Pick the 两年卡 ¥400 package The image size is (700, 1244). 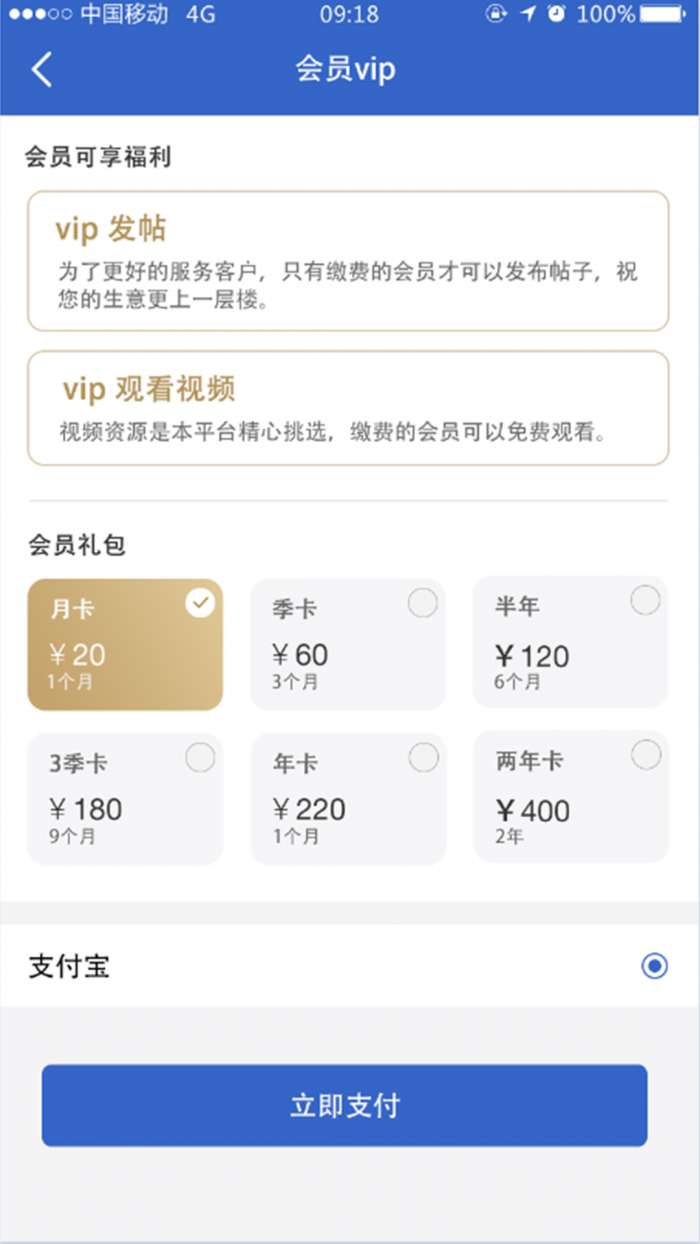click(570, 799)
